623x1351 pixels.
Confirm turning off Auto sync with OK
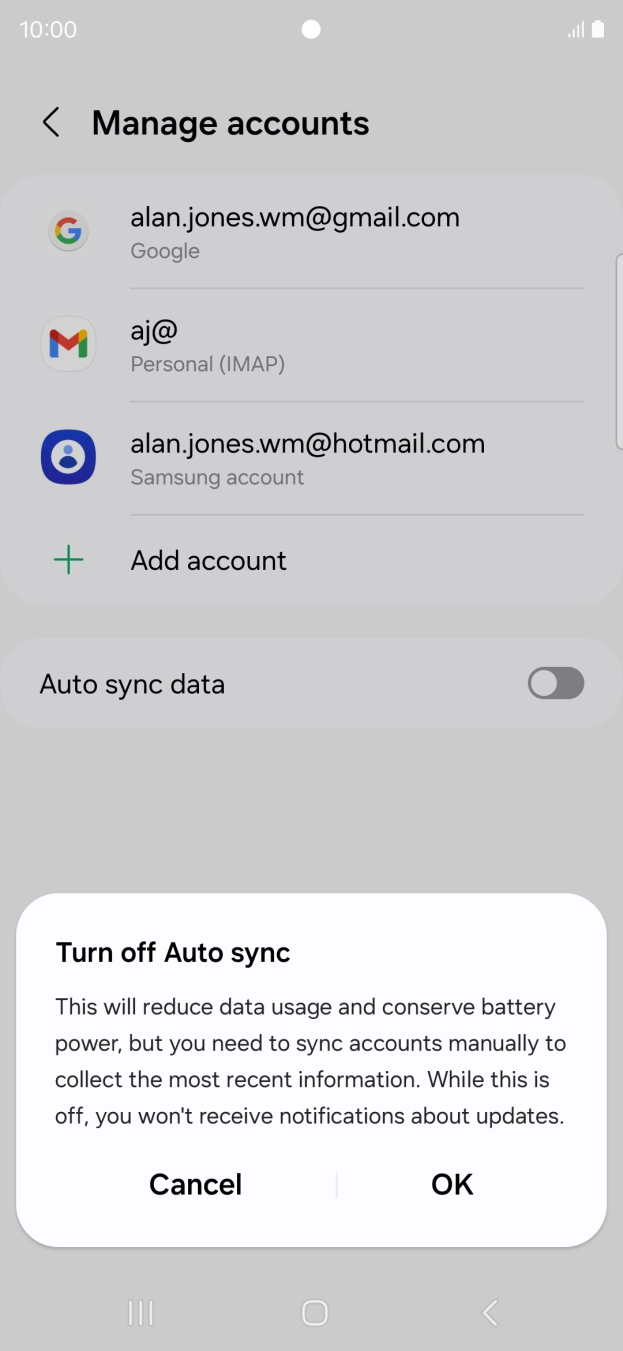(x=451, y=1184)
